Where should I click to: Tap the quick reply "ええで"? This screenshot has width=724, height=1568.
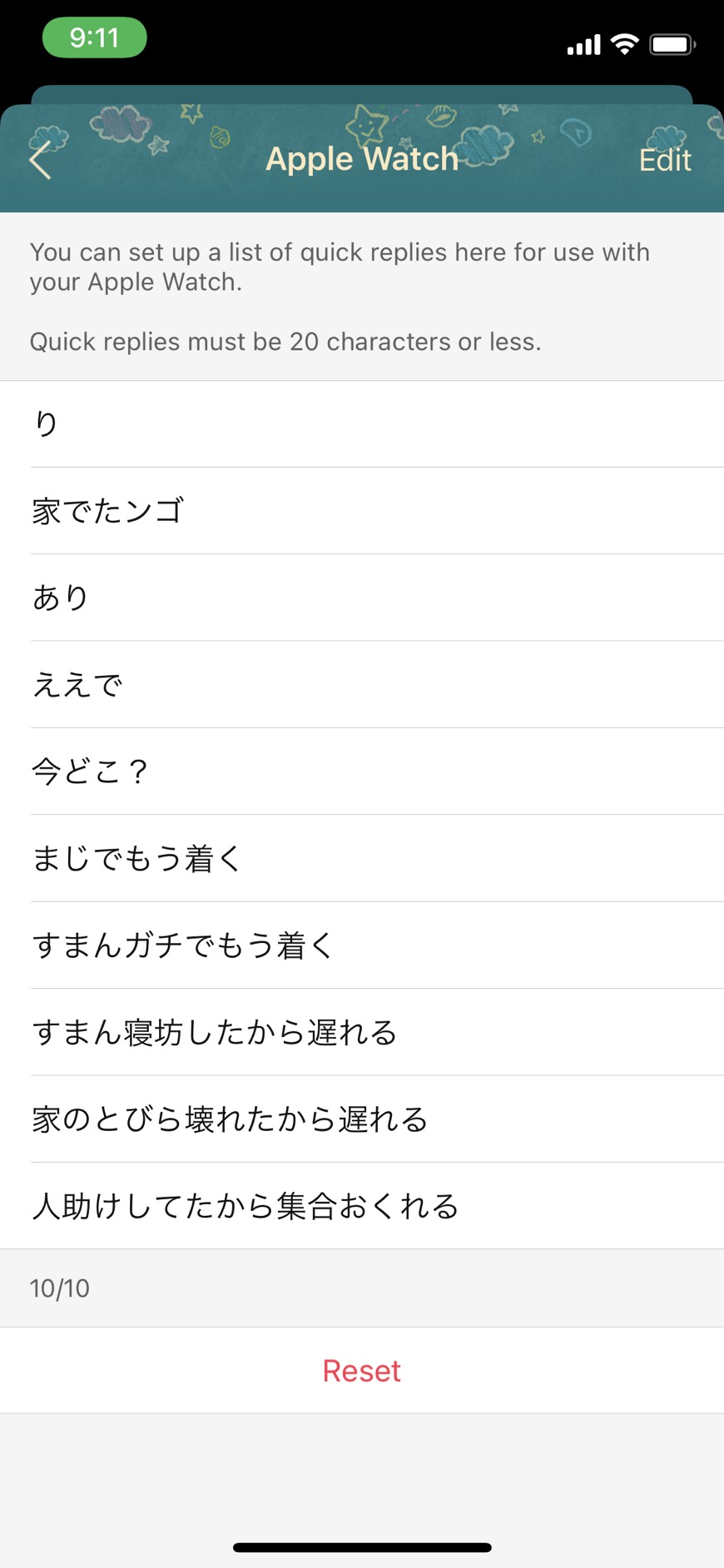point(362,685)
